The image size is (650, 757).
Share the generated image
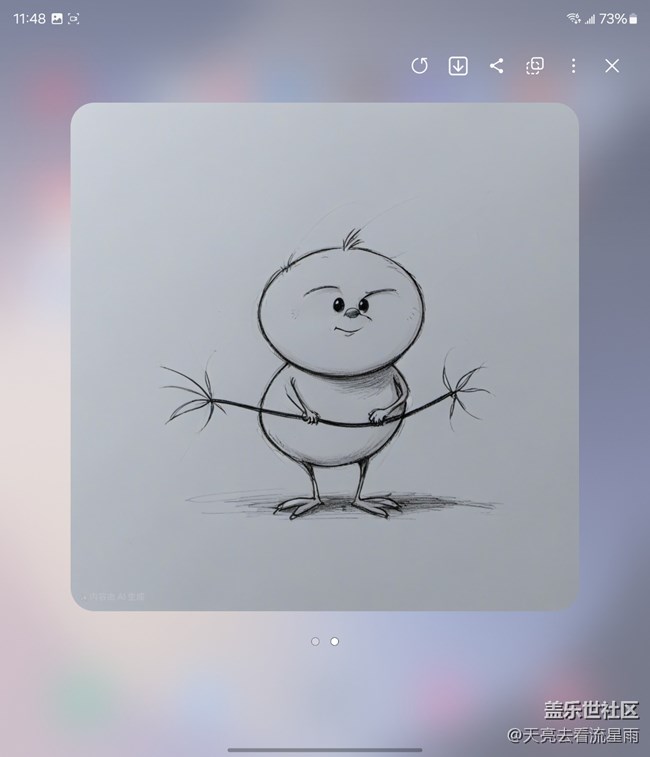click(496, 66)
